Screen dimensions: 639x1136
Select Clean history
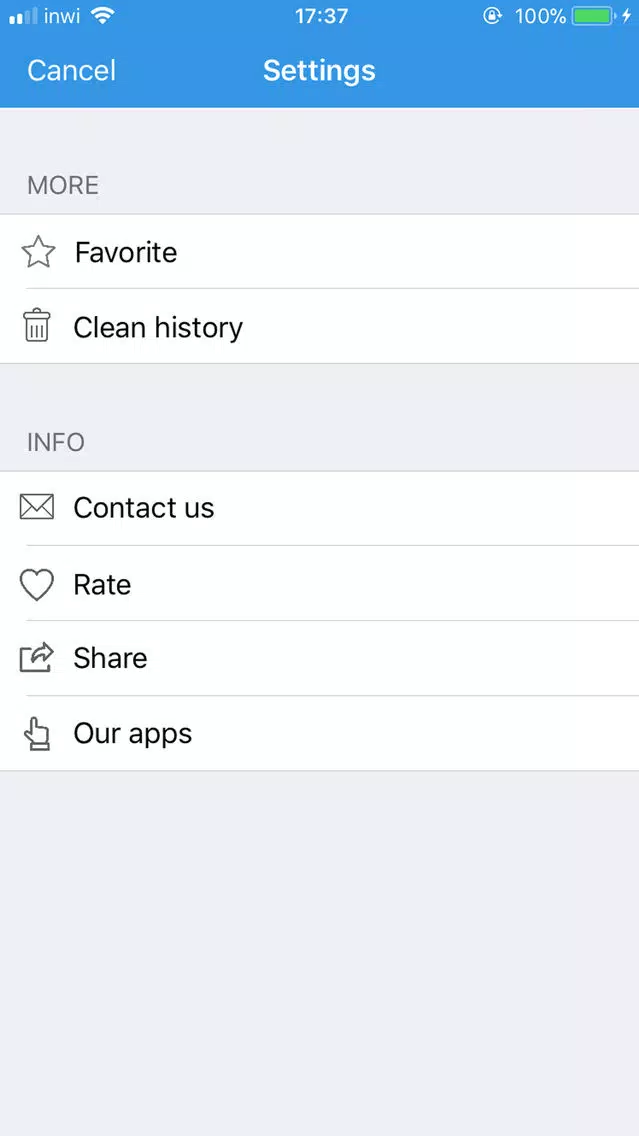[x=320, y=327]
